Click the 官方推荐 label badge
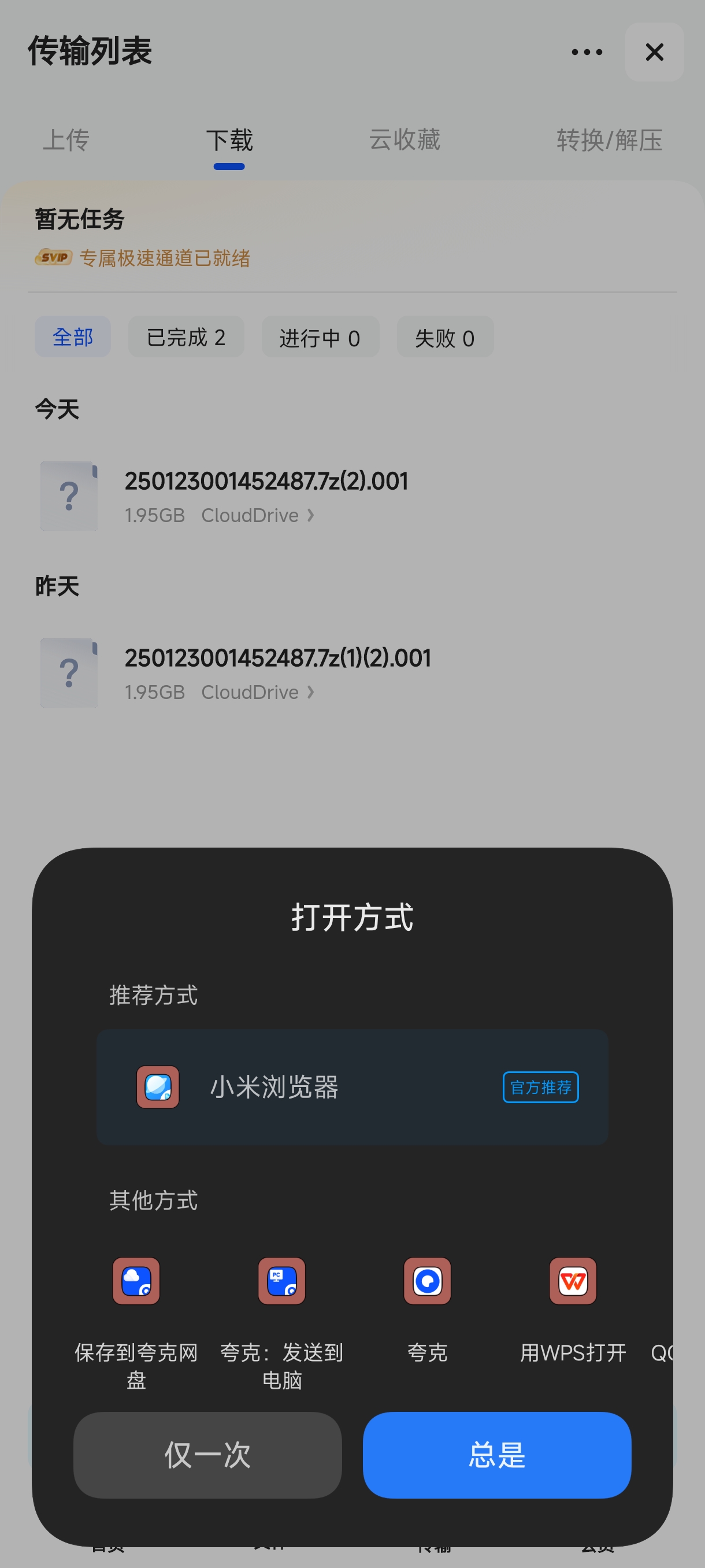Viewport: 705px width, 1568px height. [540, 1087]
